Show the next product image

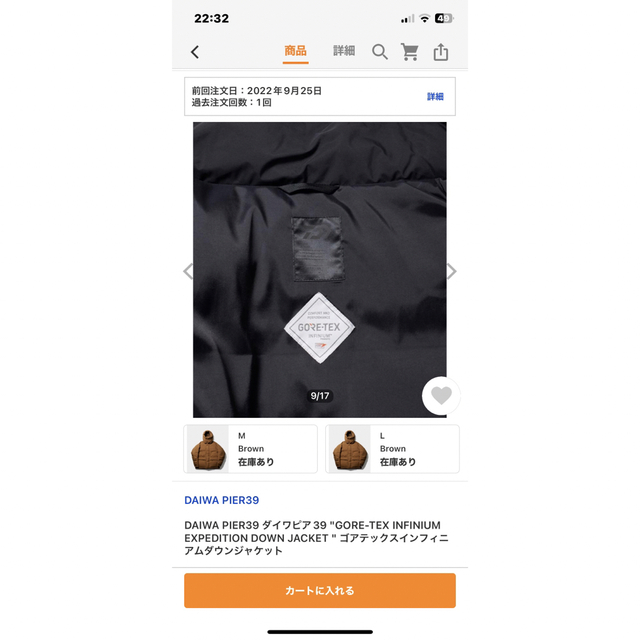point(451,271)
